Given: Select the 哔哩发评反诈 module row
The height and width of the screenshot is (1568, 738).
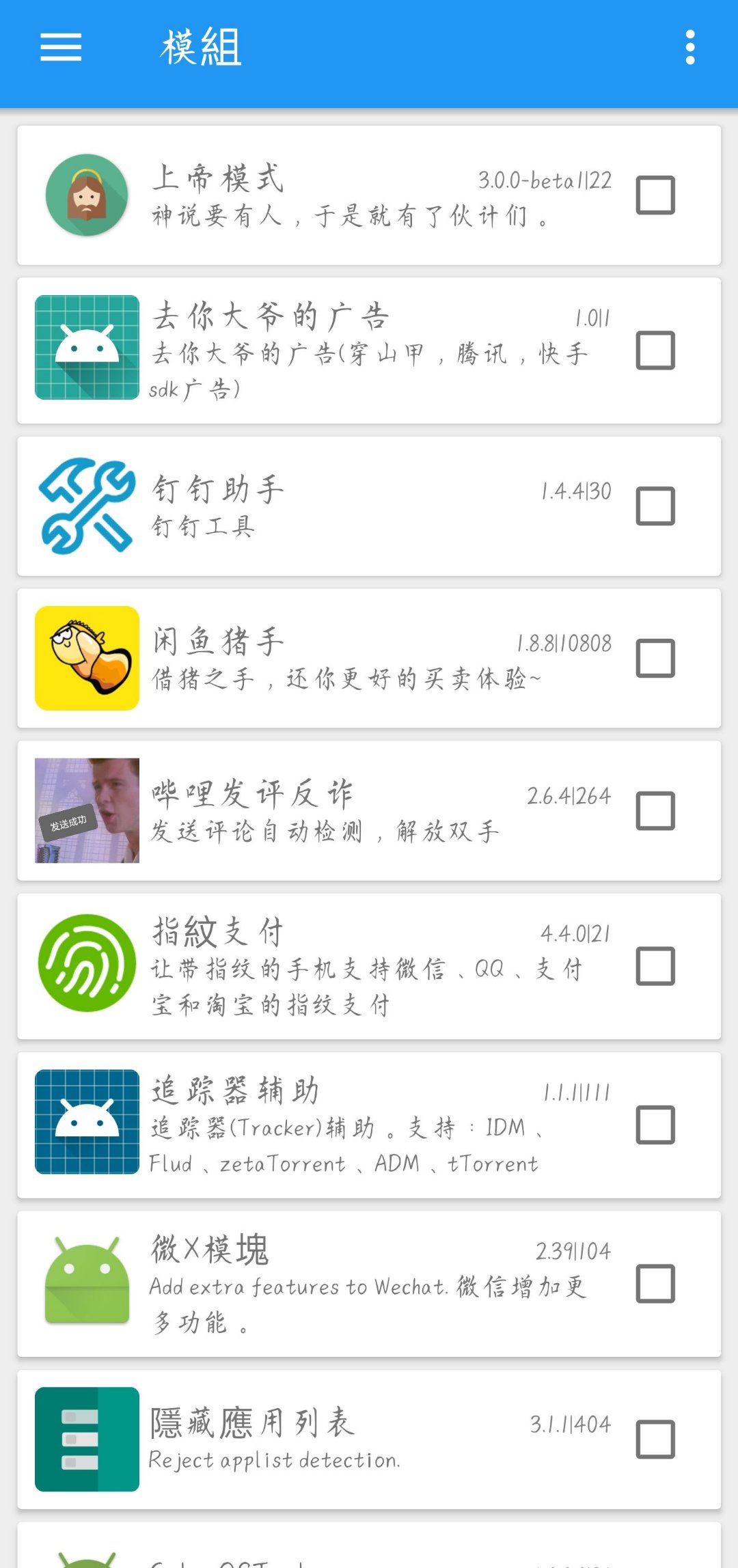Looking at the screenshot, I should [342, 810].
